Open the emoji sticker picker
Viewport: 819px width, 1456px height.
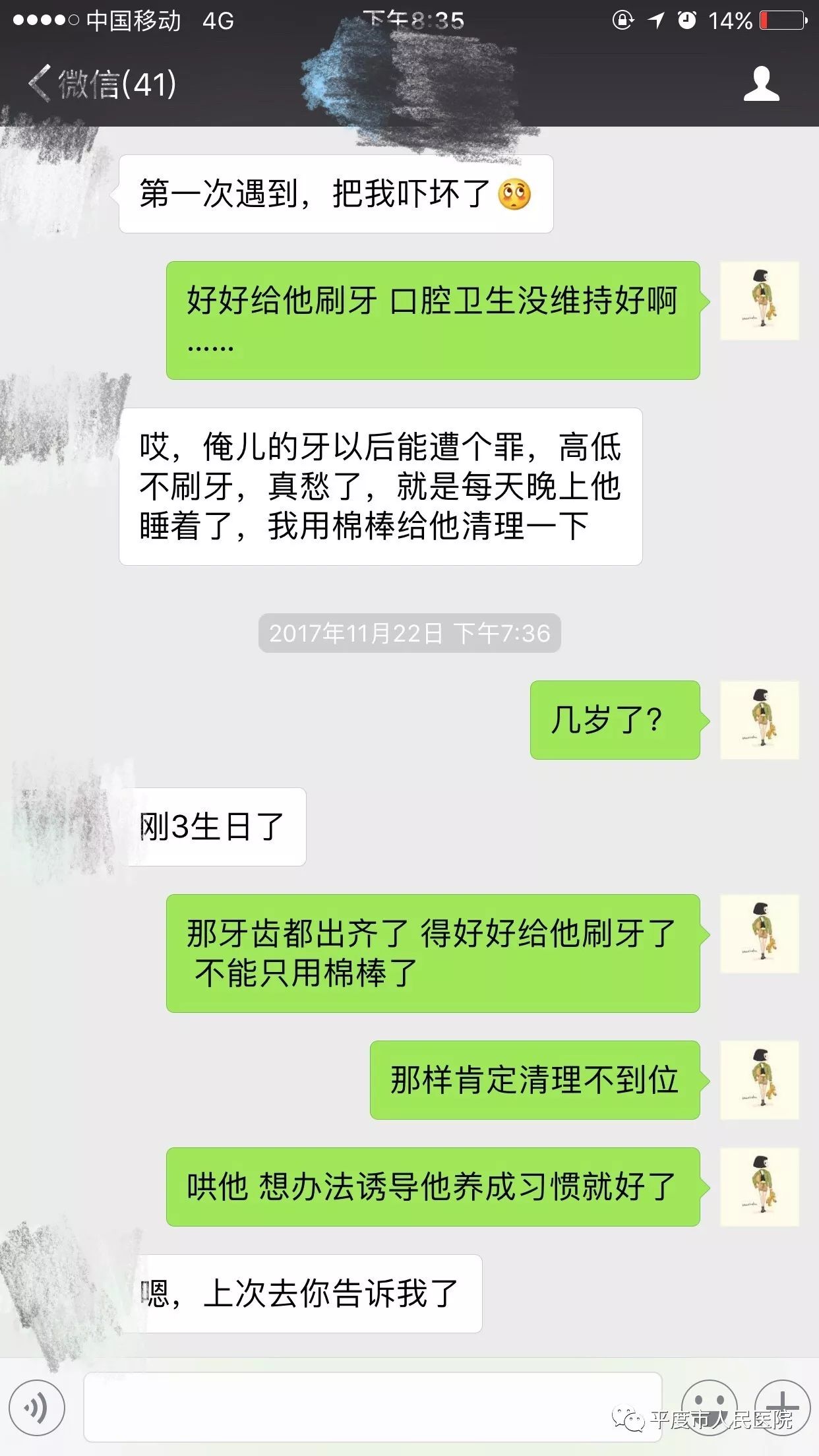[x=709, y=1406]
